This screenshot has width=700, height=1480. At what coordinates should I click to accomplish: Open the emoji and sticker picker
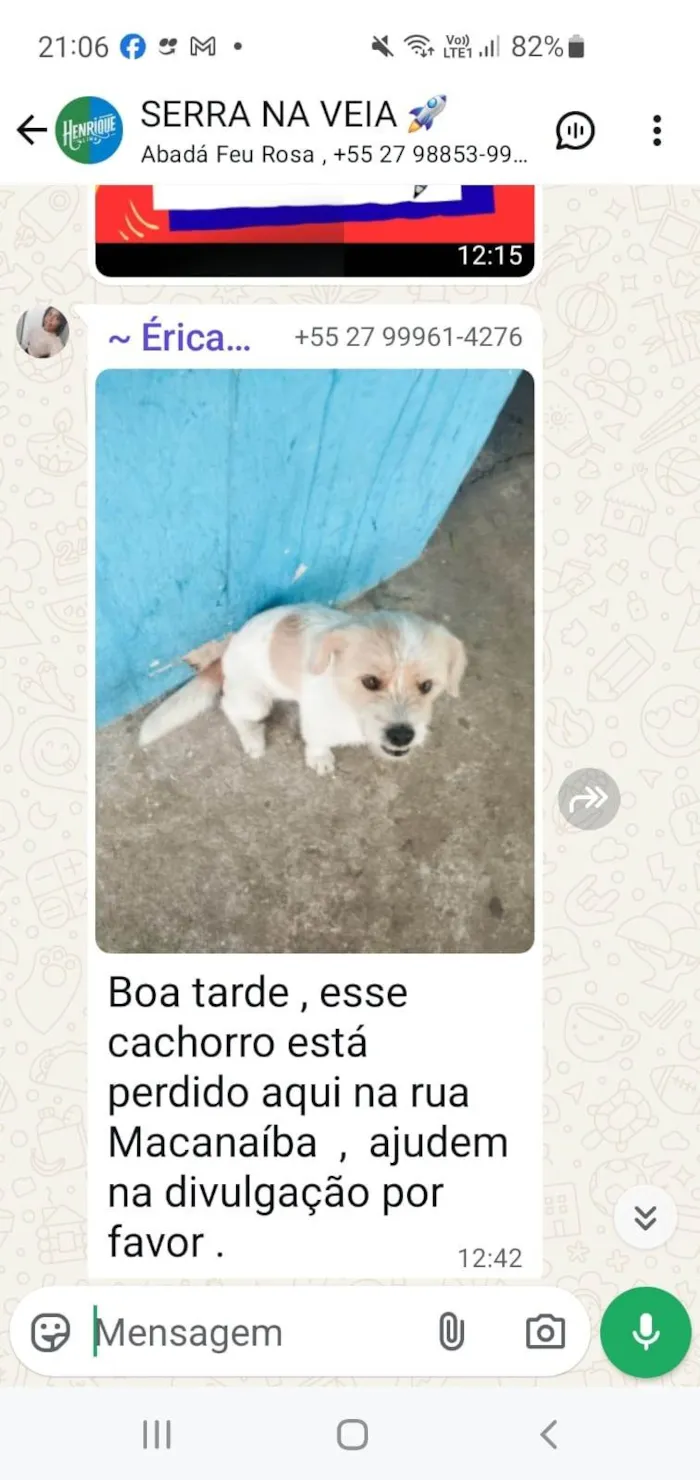click(51, 1332)
